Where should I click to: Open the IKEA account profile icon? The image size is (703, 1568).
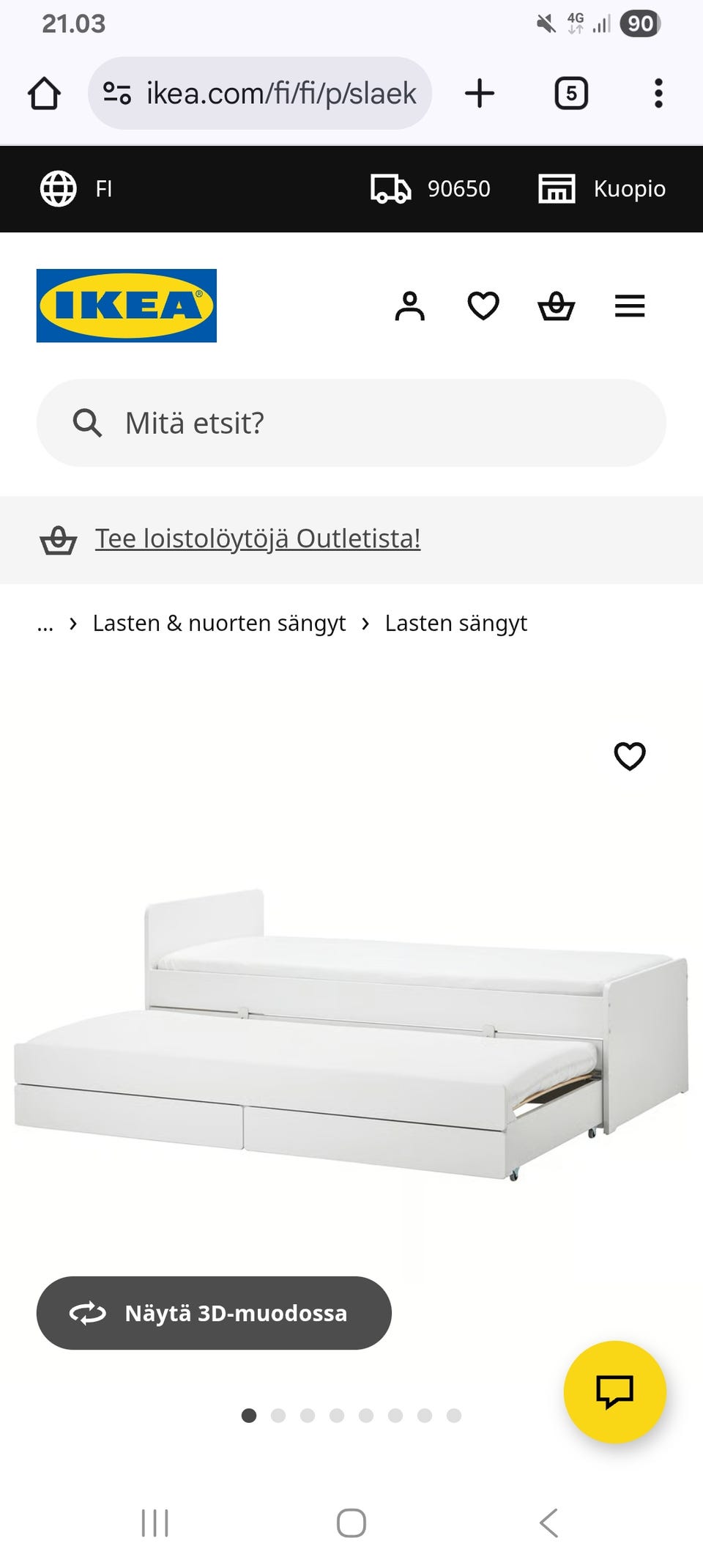pyautogui.click(x=410, y=306)
